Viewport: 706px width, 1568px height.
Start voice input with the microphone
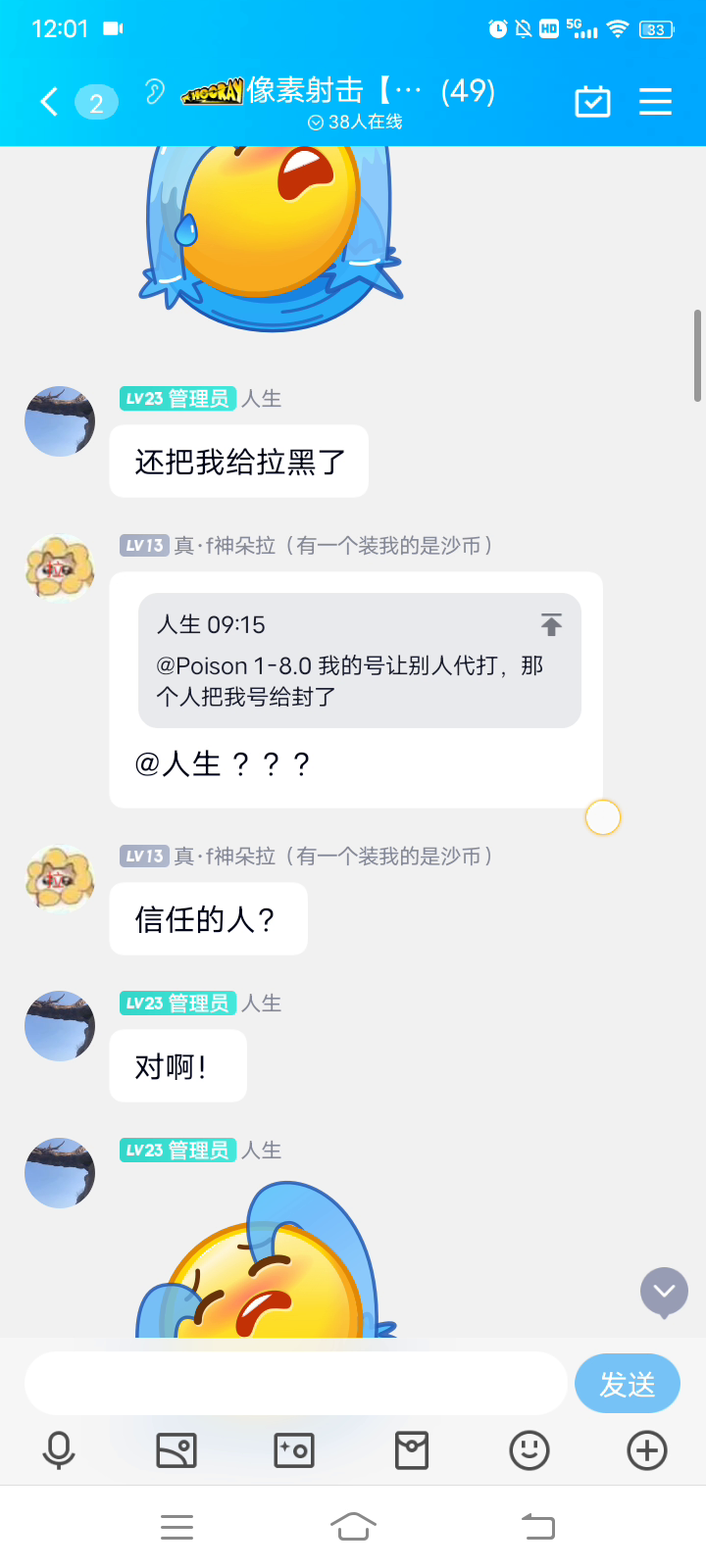tap(59, 1450)
